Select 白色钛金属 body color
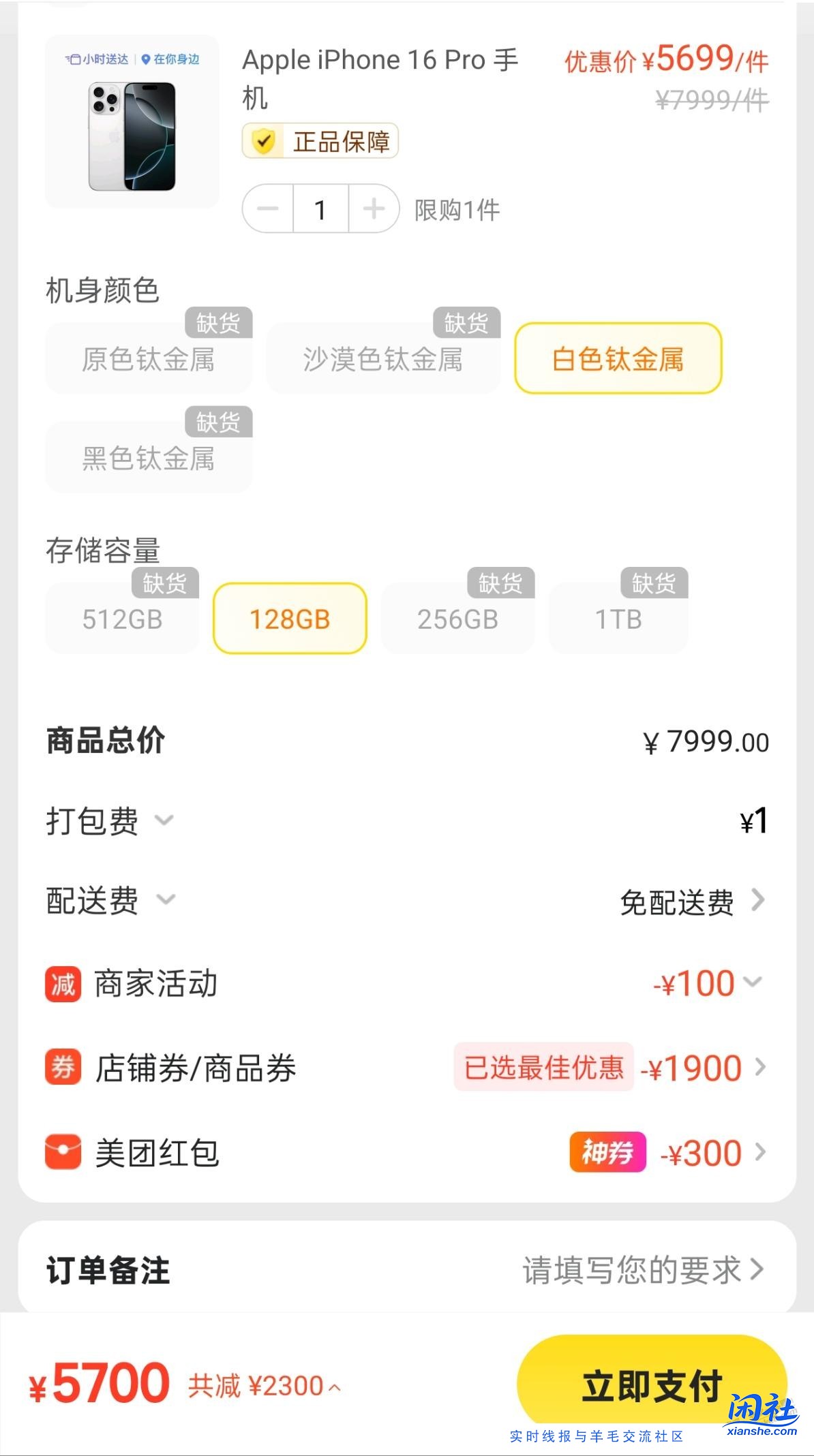Image resolution: width=814 pixels, height=1456 pixels. (x=618, y=359)
